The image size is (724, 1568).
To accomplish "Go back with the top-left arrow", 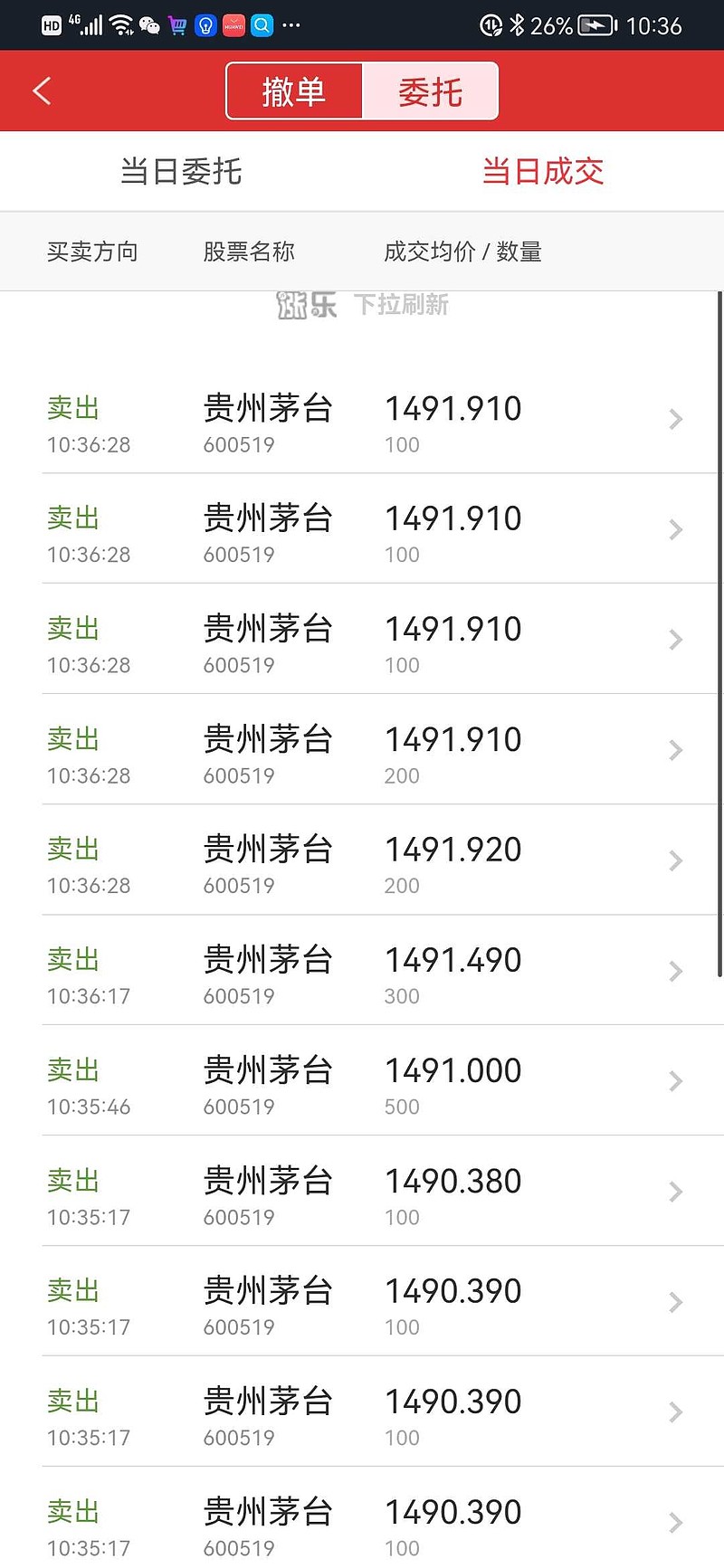I will 42,90.
